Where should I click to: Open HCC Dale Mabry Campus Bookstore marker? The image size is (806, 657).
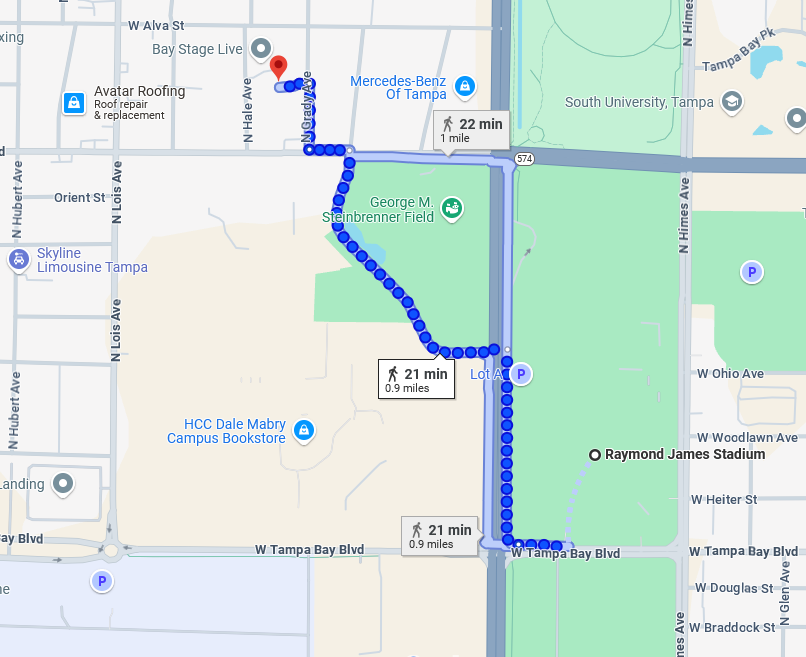(x=305, y=431)
